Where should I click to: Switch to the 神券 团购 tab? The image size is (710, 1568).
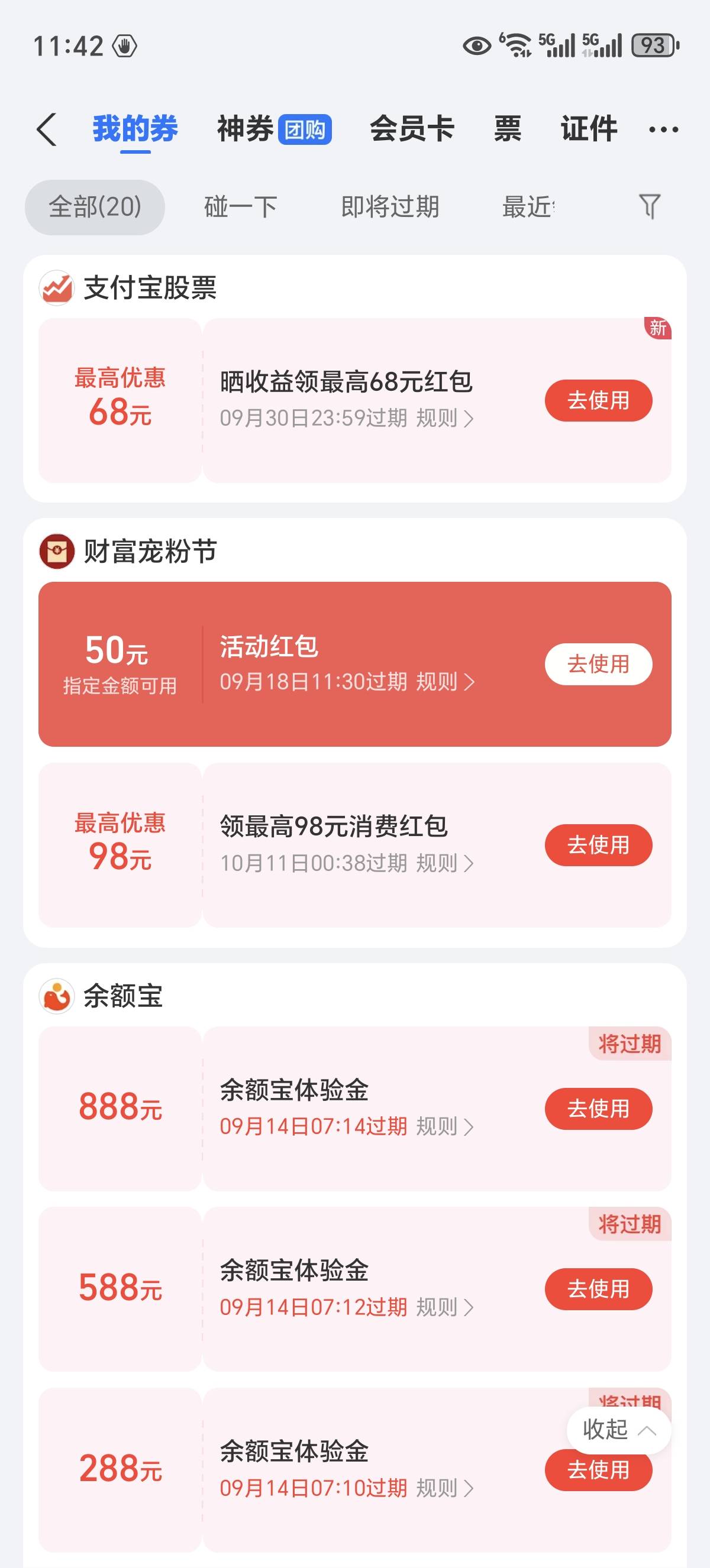tap(274, 129)
